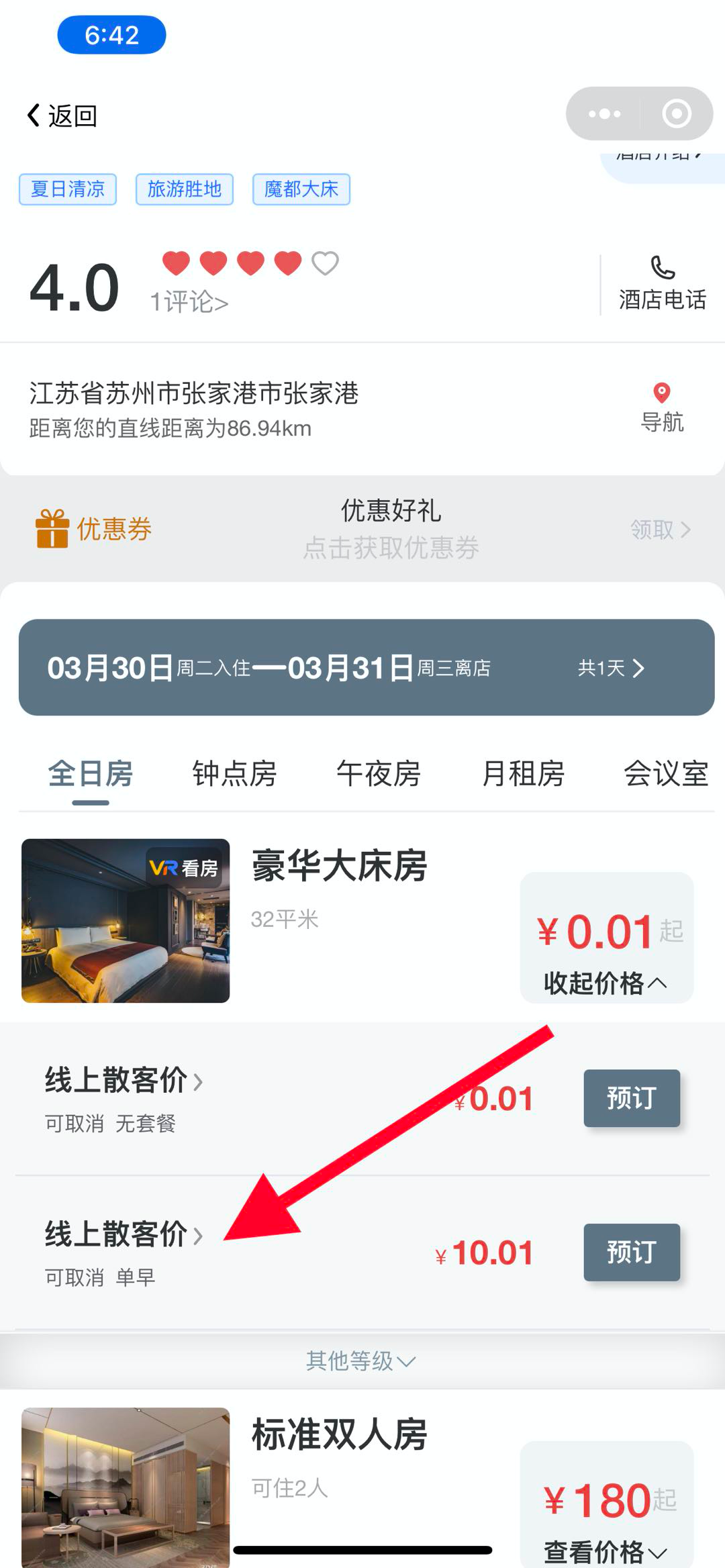Book the ¥10.01 单早 rate
The image size is (725, 1568).
point(631,1252)
